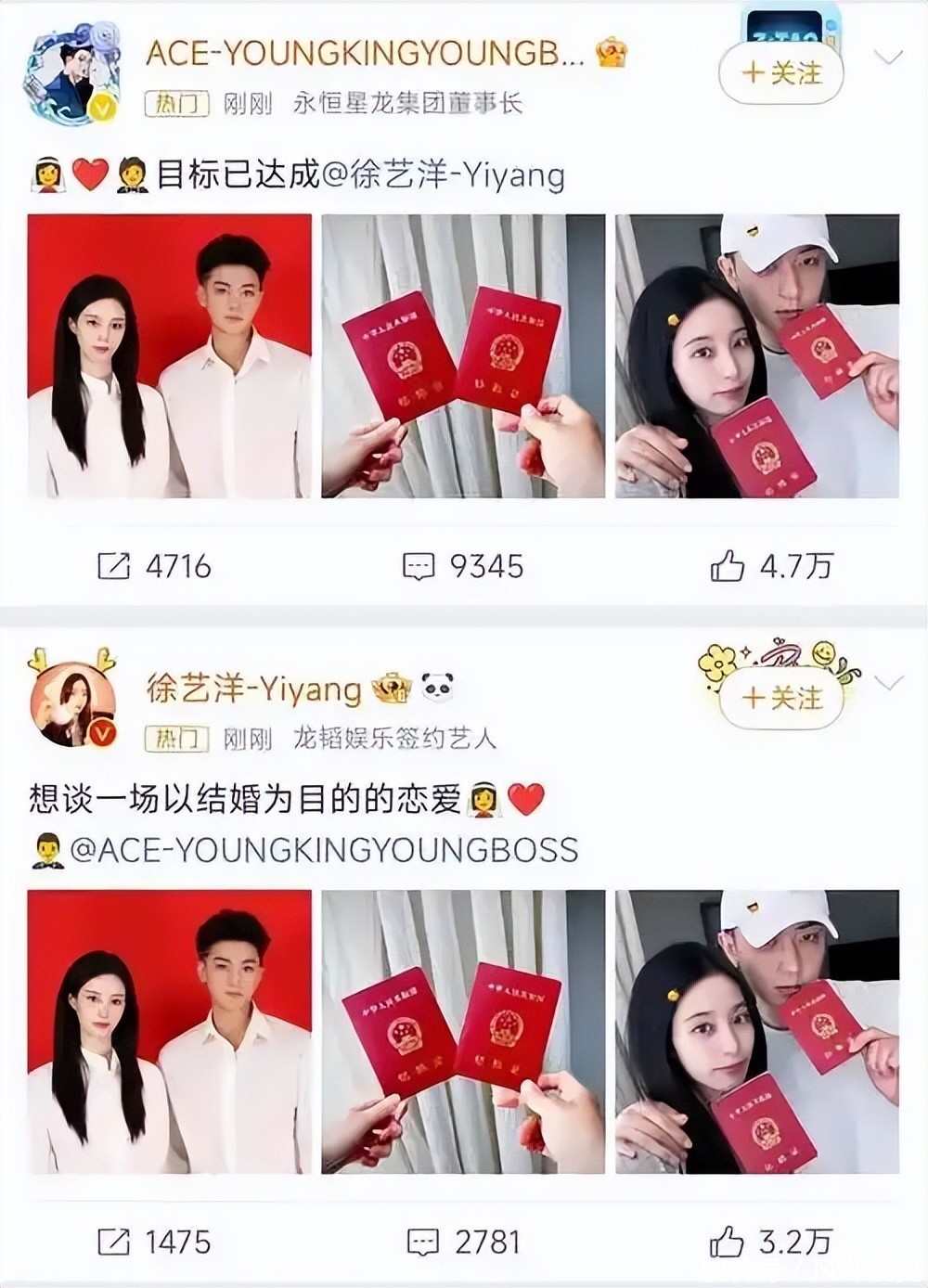Image resolution: width=928 pixels, height=1288 pixels.
Task: Open the selfie with certificates in ACE's post
Action: [x=757, y=356]
